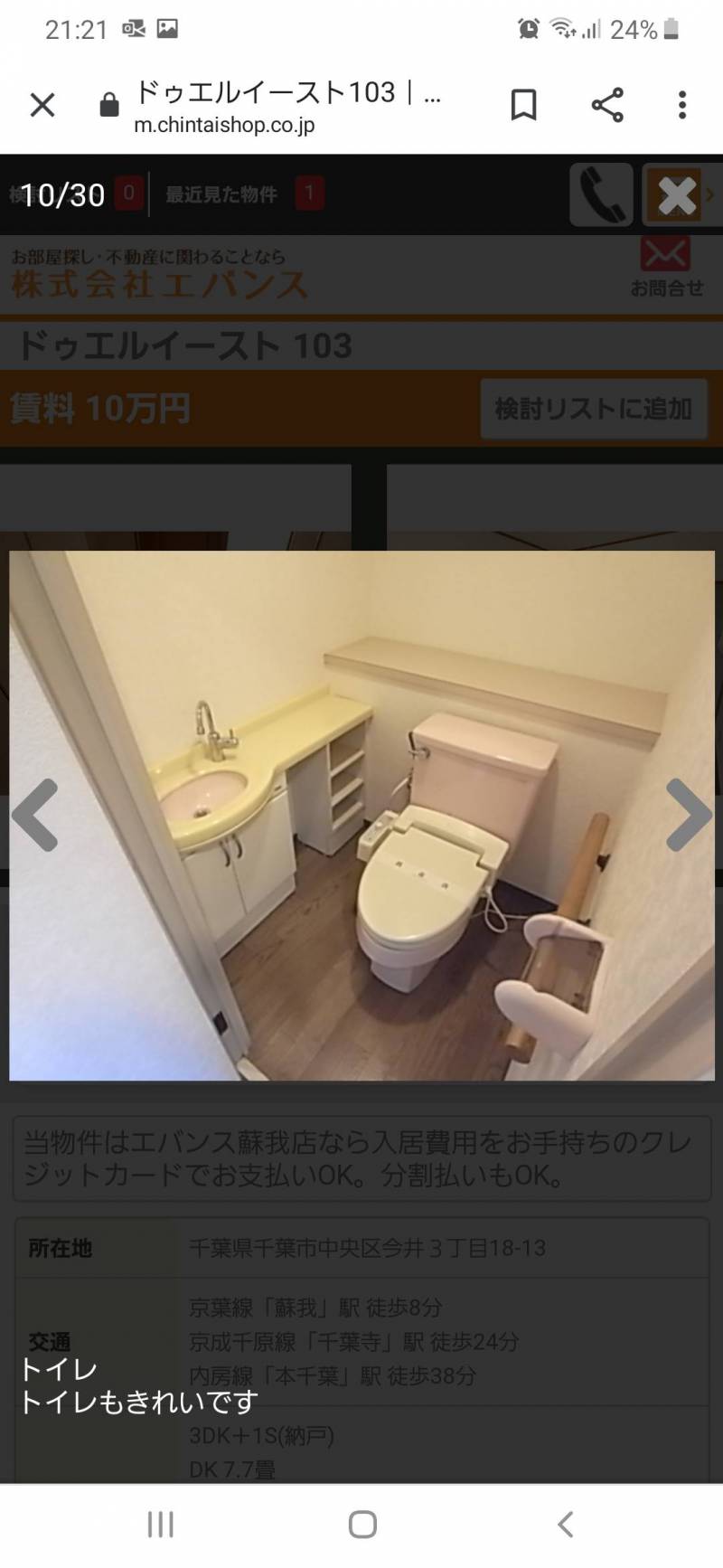723x1568 pixels.
Task: Close the photo gallery overlay
Action: pos(677,195)
